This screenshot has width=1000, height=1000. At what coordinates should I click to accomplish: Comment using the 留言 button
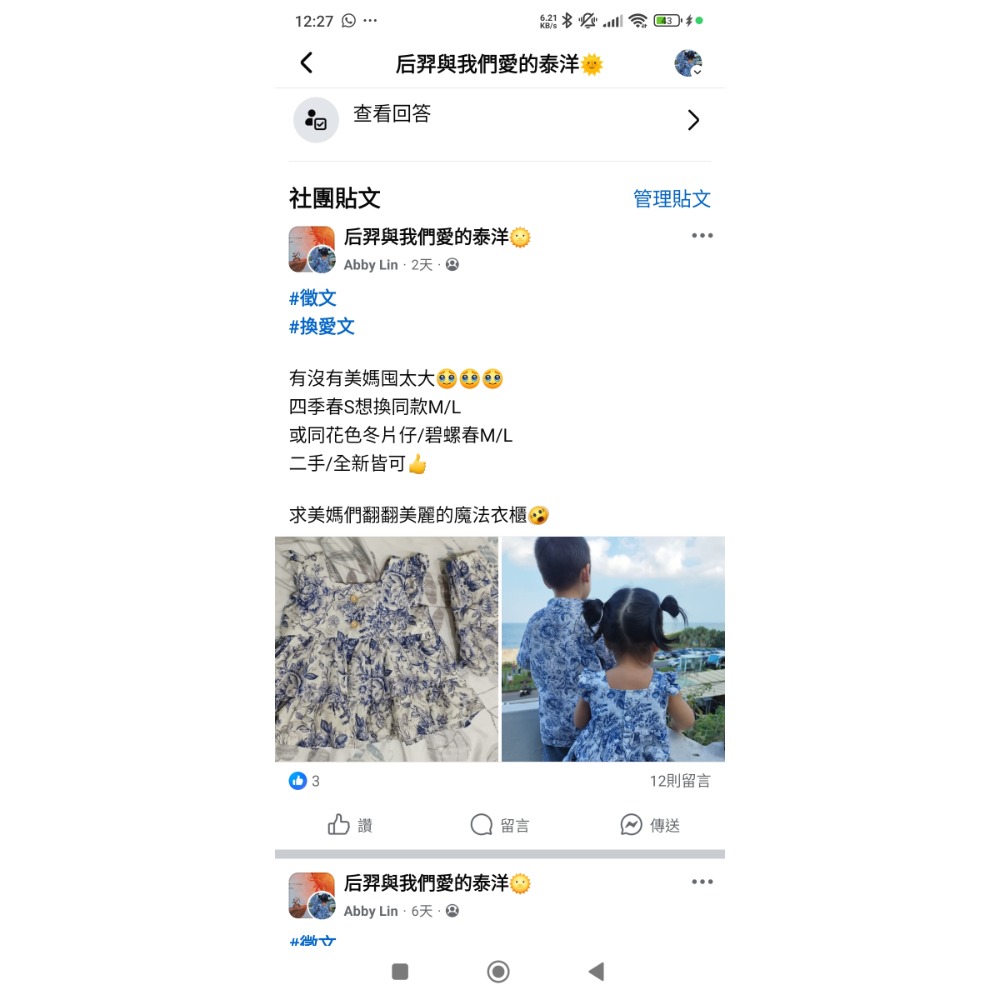coord(500,825)
